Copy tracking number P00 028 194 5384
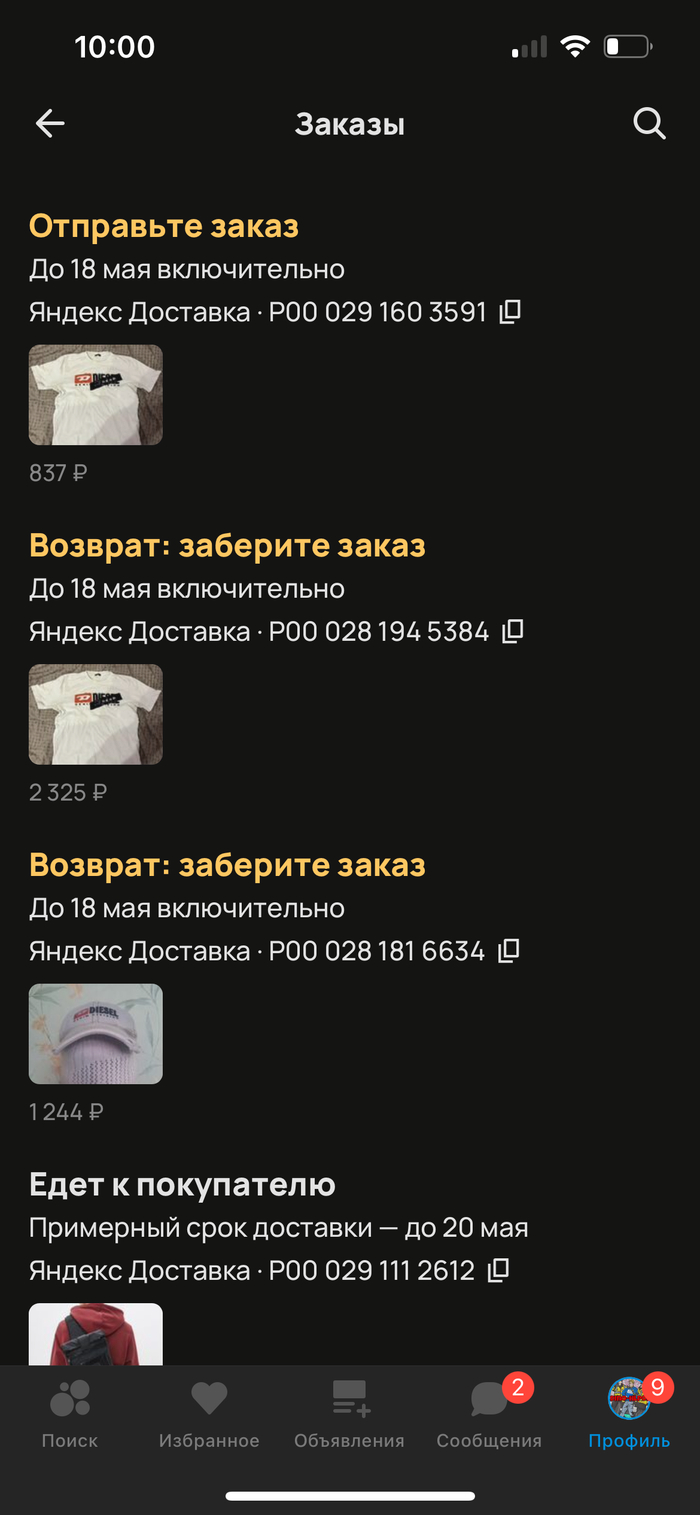Screen dimensions: 700x1515 [513, 631]
